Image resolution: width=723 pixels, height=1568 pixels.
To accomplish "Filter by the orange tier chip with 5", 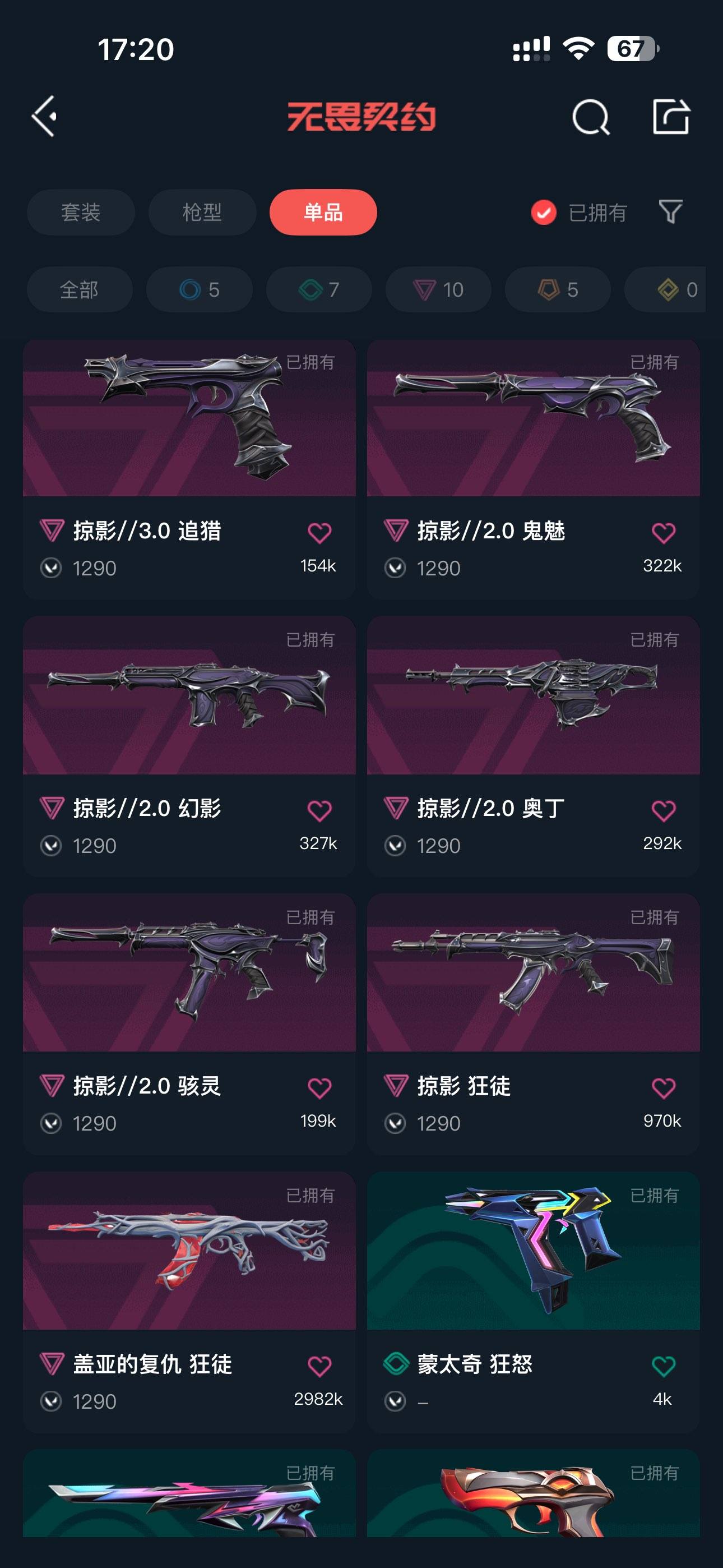I will [558, 290].
